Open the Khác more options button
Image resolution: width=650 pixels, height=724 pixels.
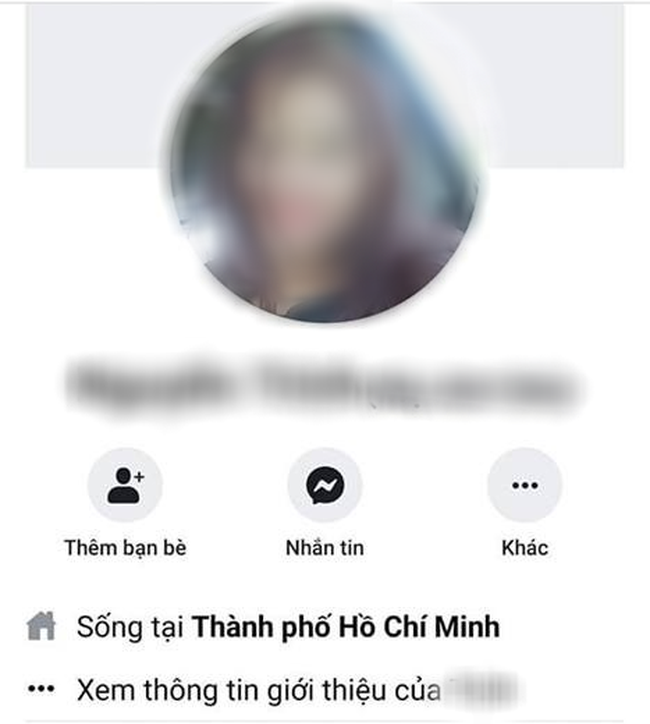click(524, 487)
